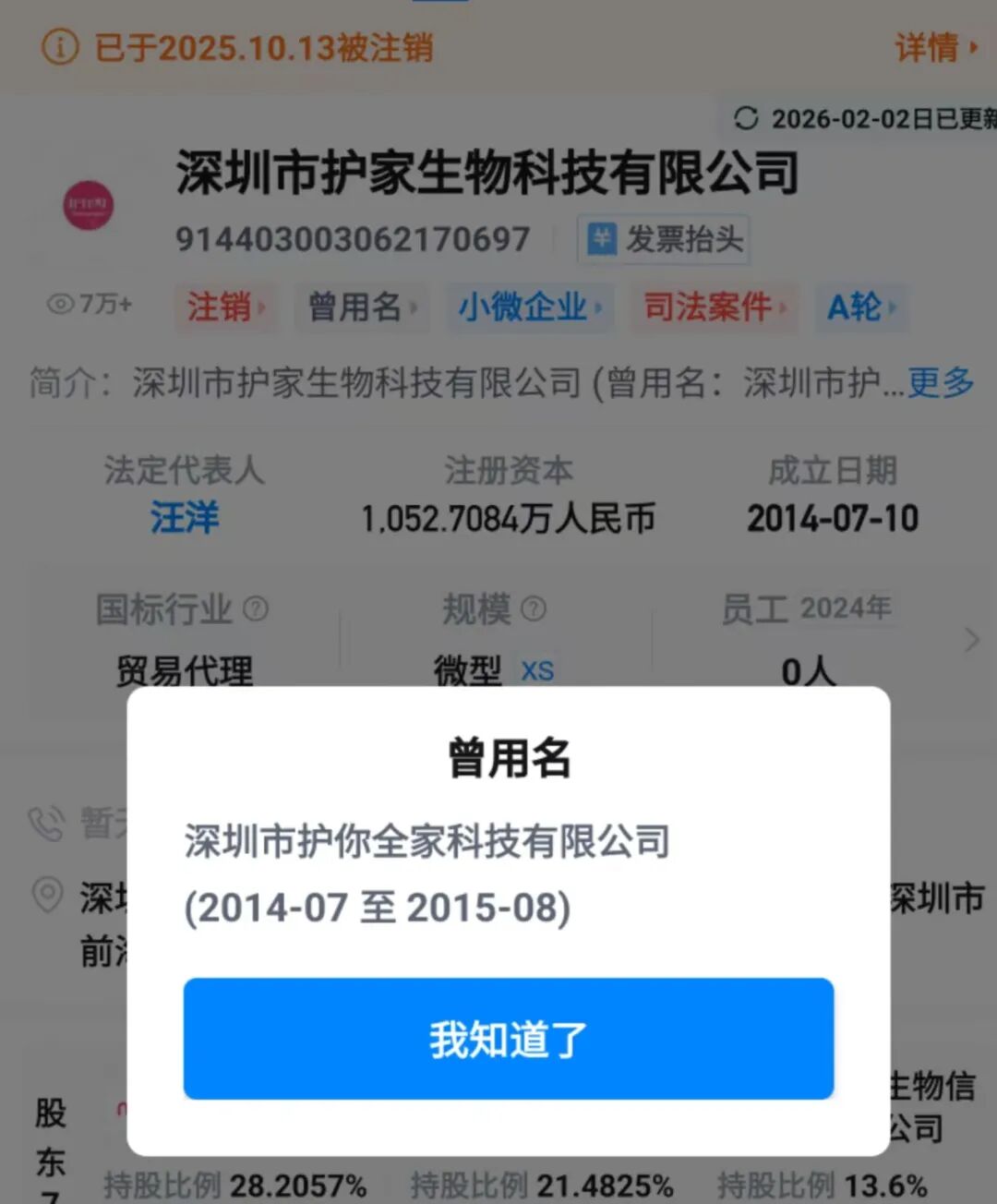997x1204 pixels.
Task: Open legal representative 汪洋 profile
Action: [185, 518]
